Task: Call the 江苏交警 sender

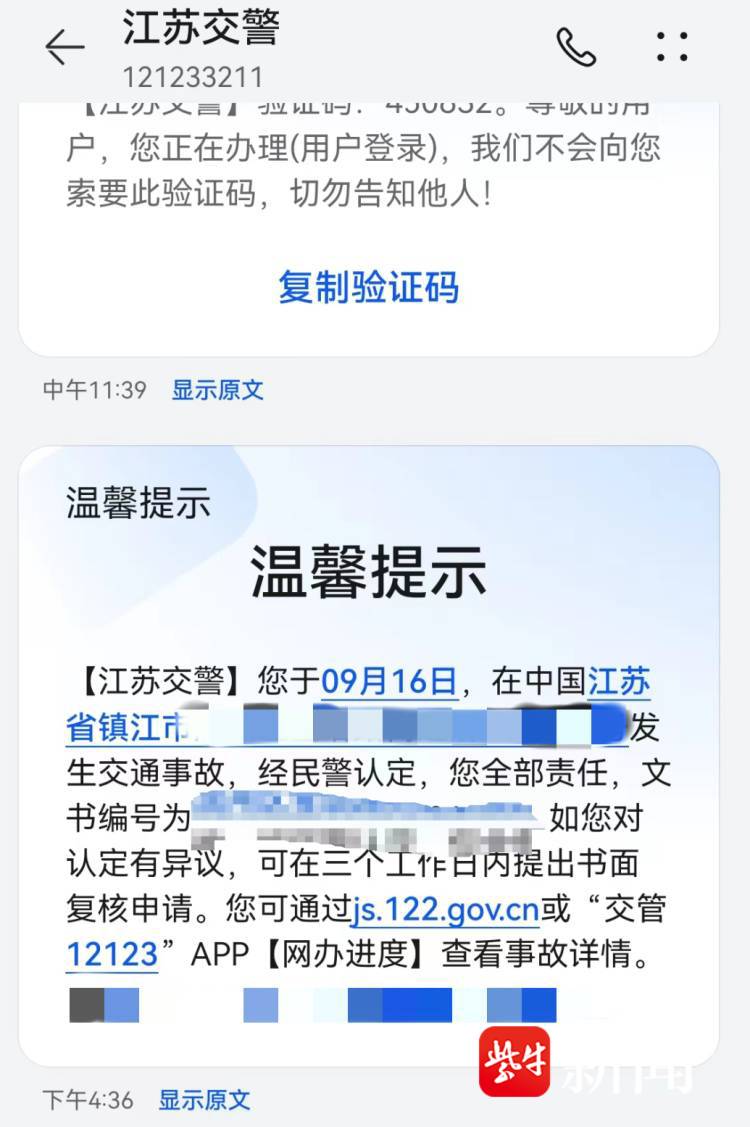Action: coord(576,47)
